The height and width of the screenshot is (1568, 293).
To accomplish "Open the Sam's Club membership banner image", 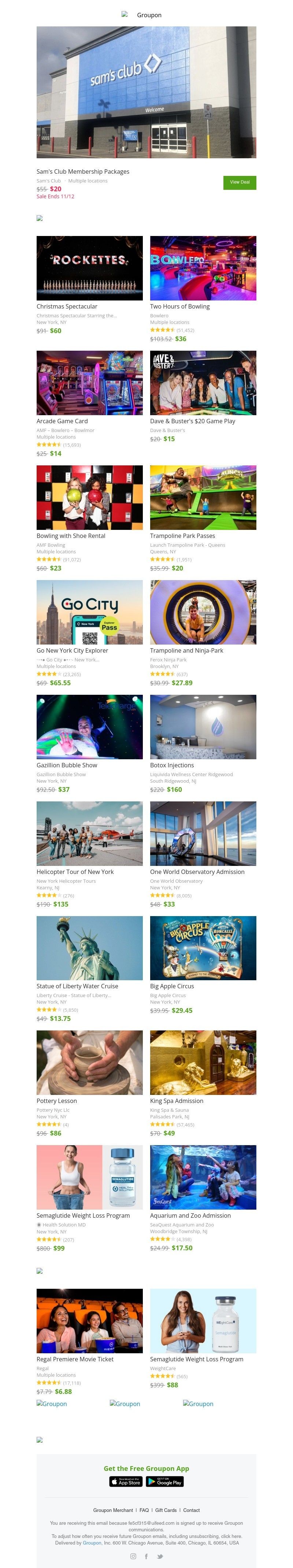I will [146, 92].
